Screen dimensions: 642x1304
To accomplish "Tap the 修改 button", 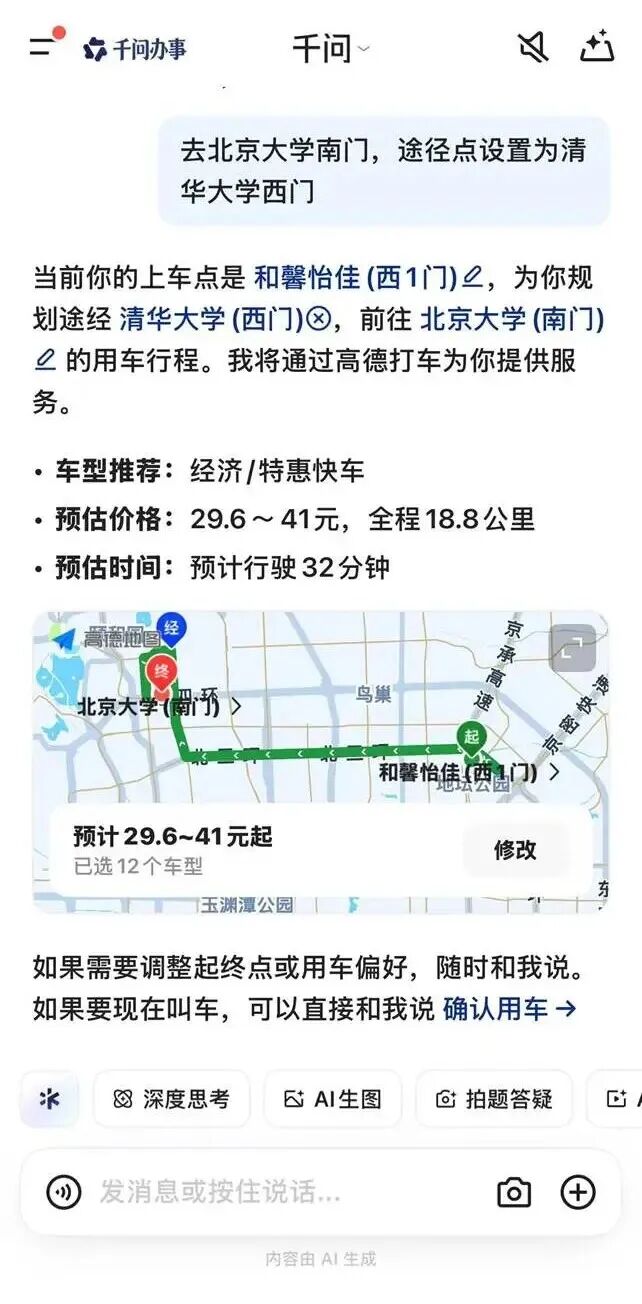I will (515, 850).
